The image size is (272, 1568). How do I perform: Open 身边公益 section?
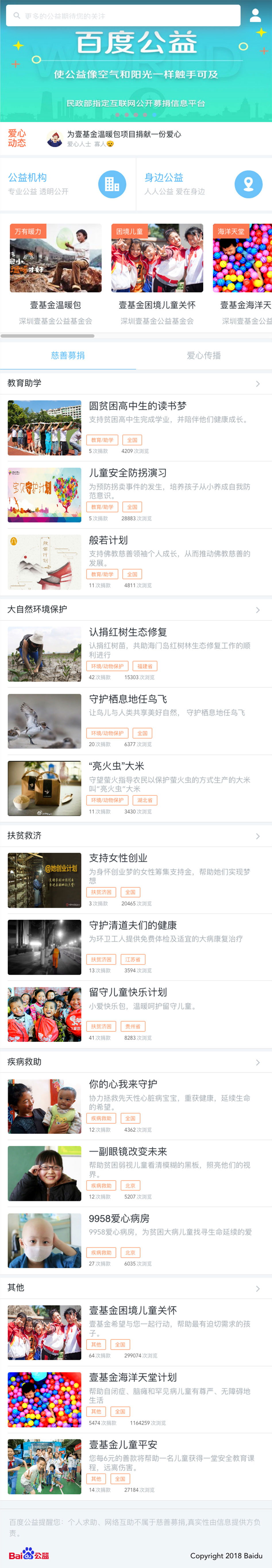tap(203, 184)
